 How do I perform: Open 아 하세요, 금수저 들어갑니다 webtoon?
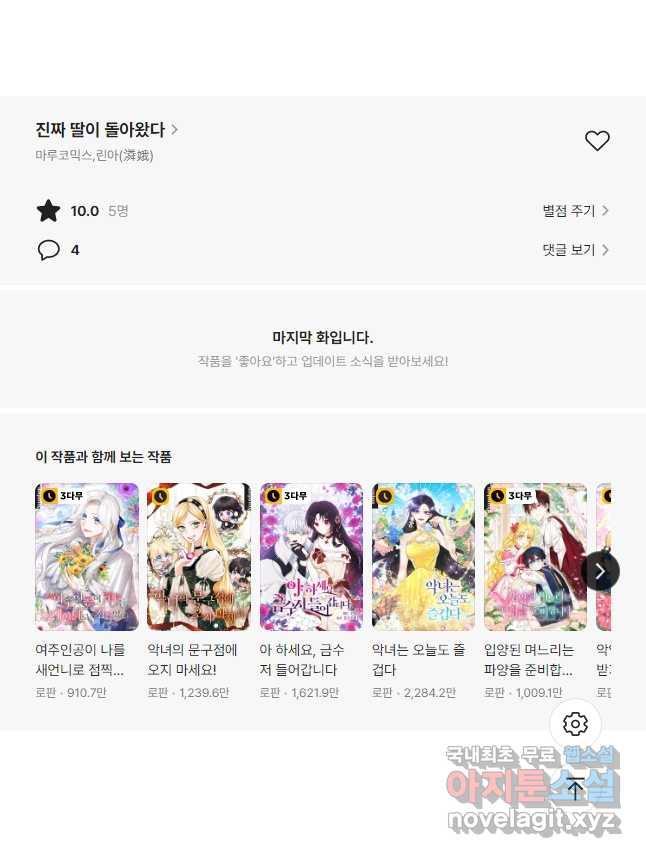[311, 557]
